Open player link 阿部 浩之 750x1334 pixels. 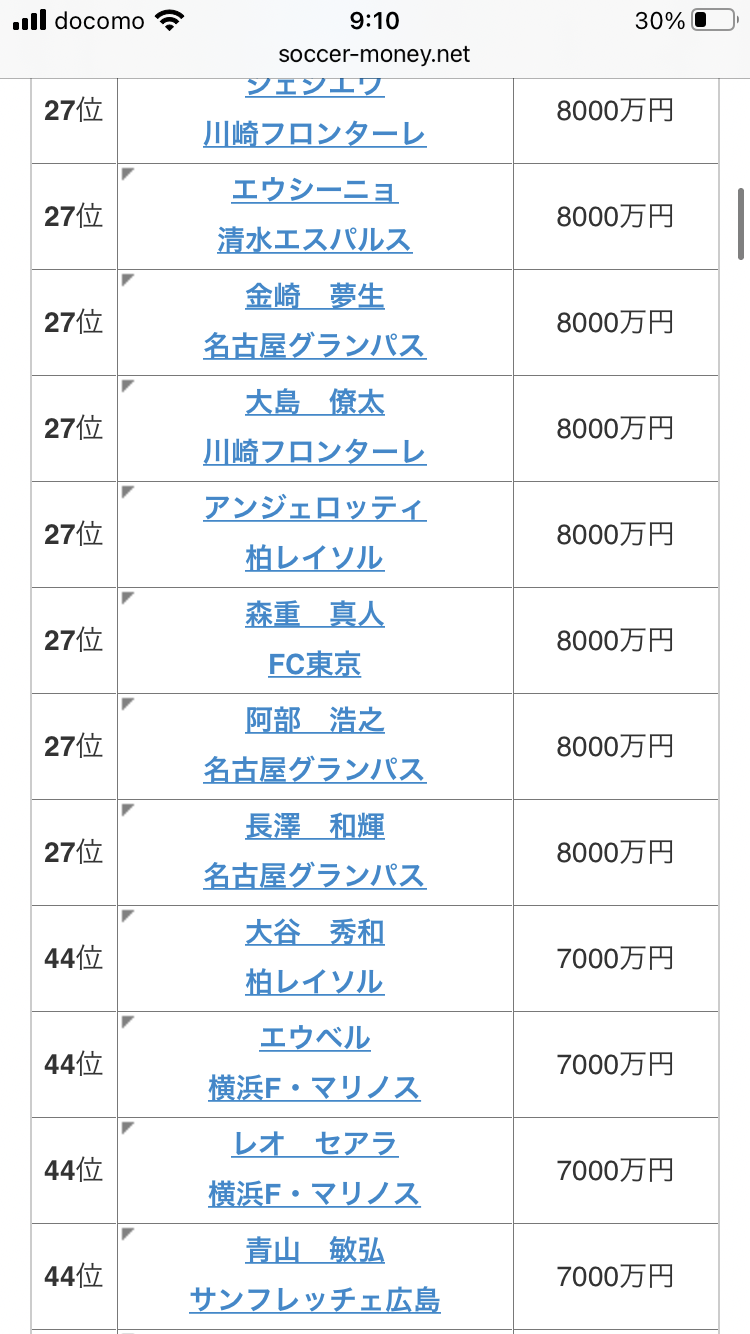[x=315, y=720]
